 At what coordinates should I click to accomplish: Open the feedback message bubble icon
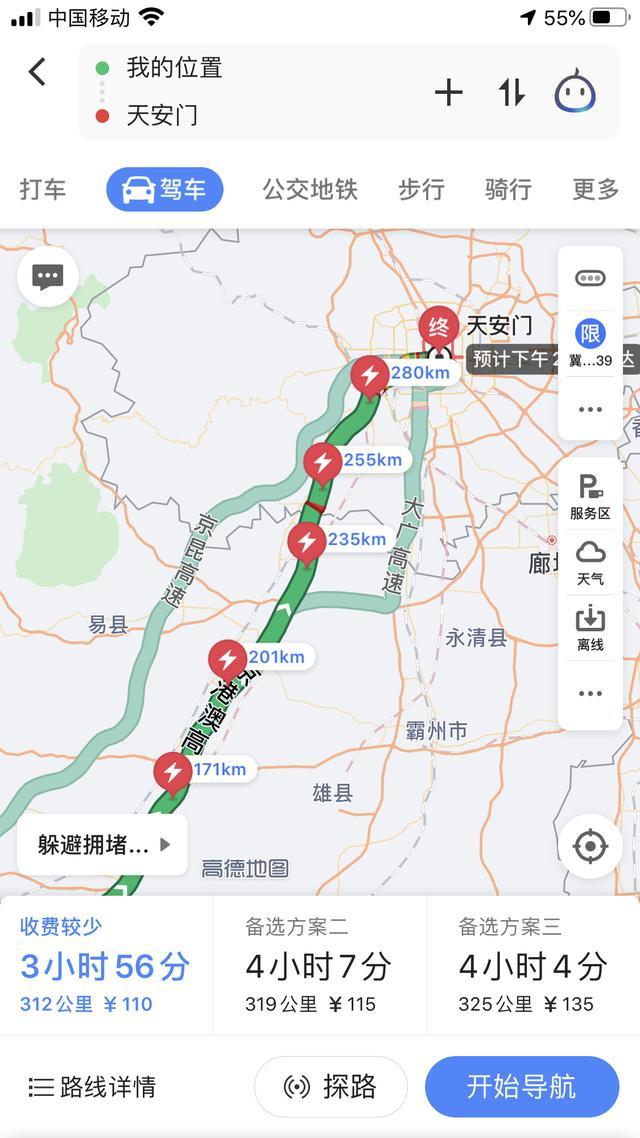(x=48, y=277)
